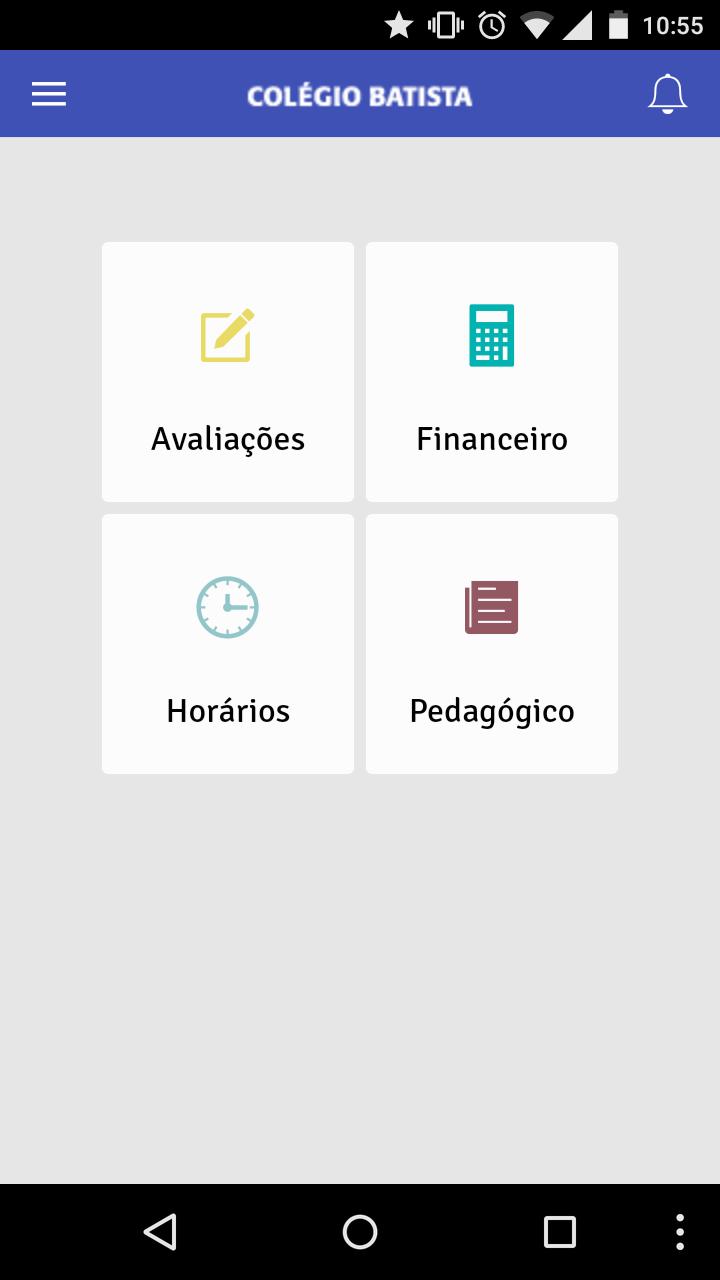Image resolution: width=720 pixels, height=1280 pixels.
Task: Open the Avaliações card
Action: pos(228,372)
